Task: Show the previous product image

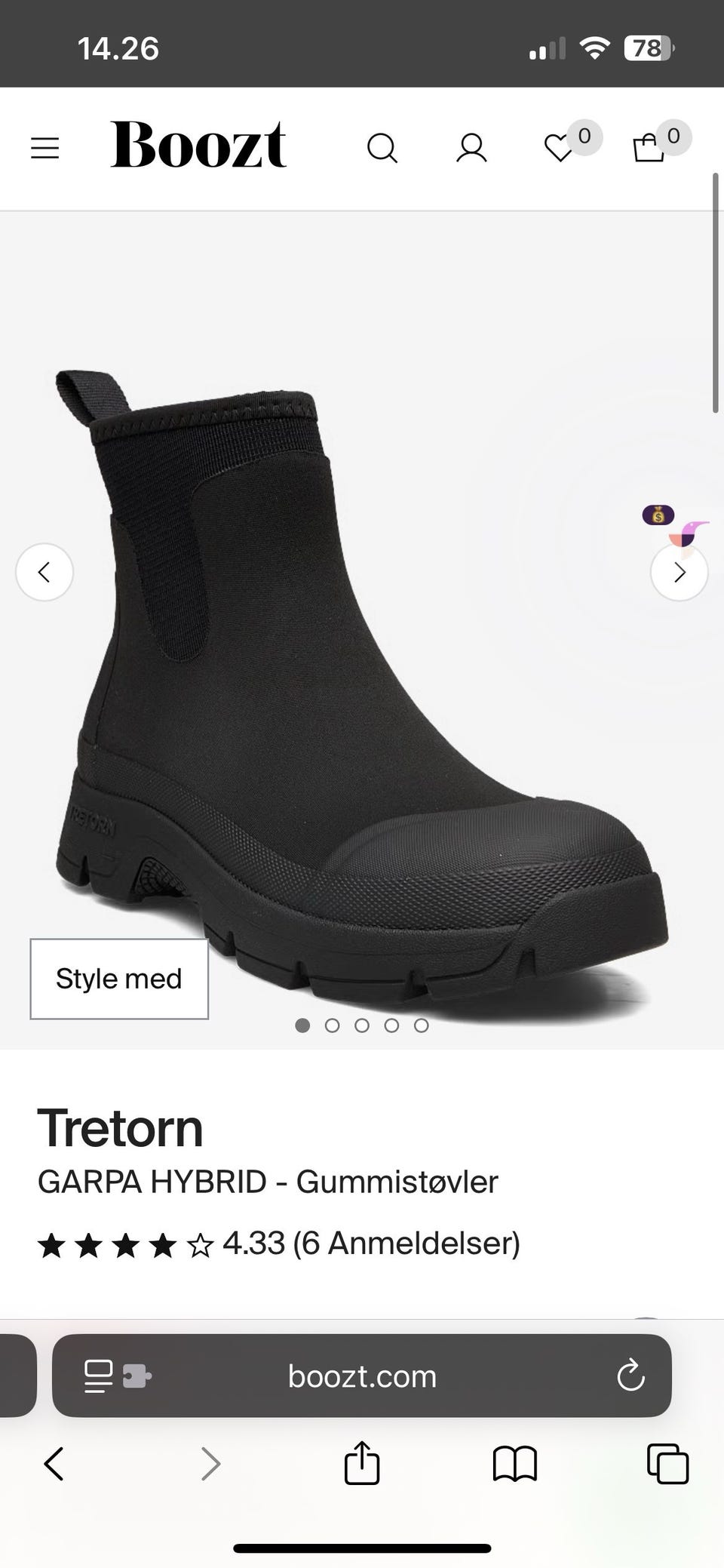Action: click(44, 572)
